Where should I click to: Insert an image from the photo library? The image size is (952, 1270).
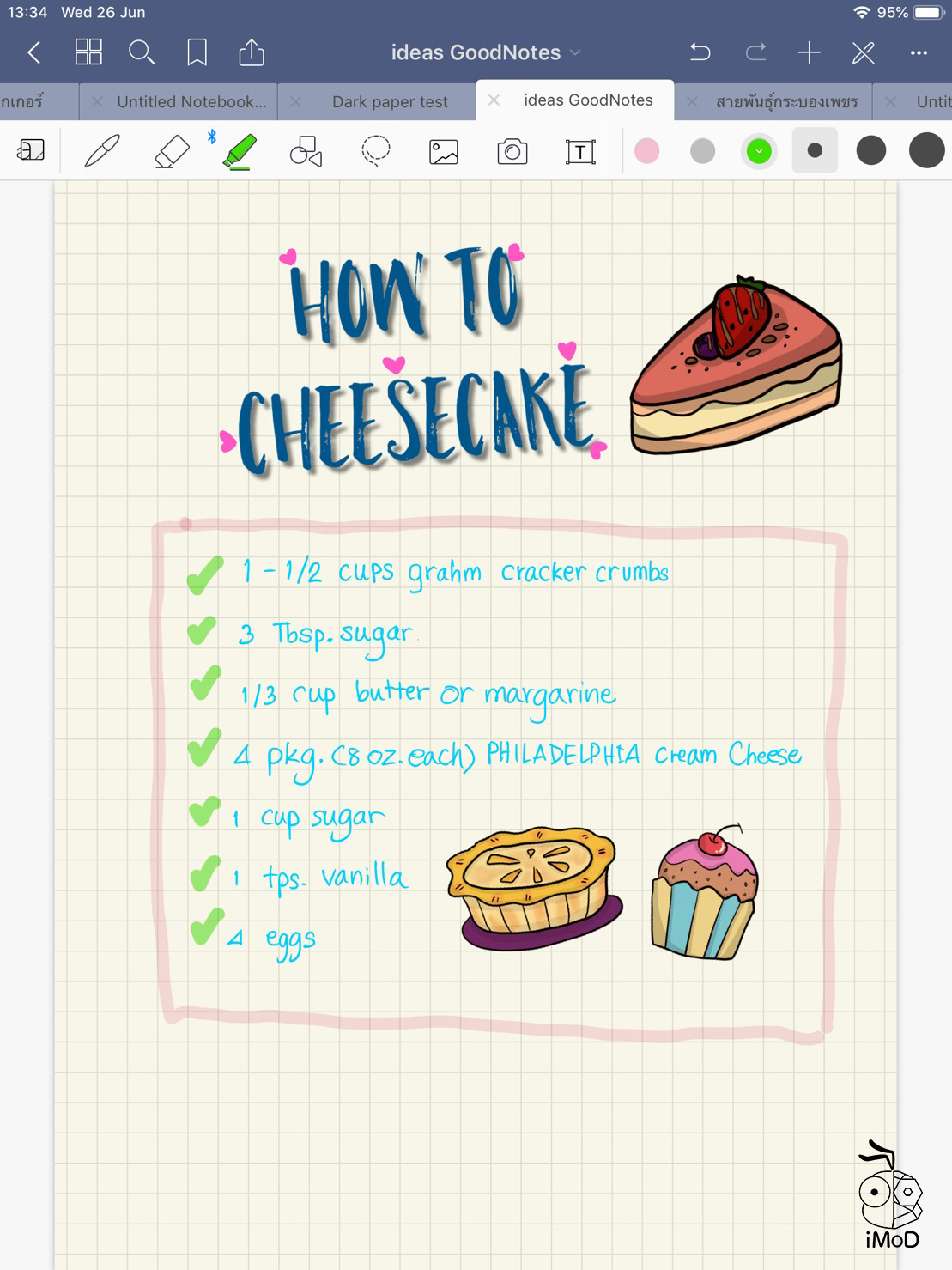click(444, 152)
